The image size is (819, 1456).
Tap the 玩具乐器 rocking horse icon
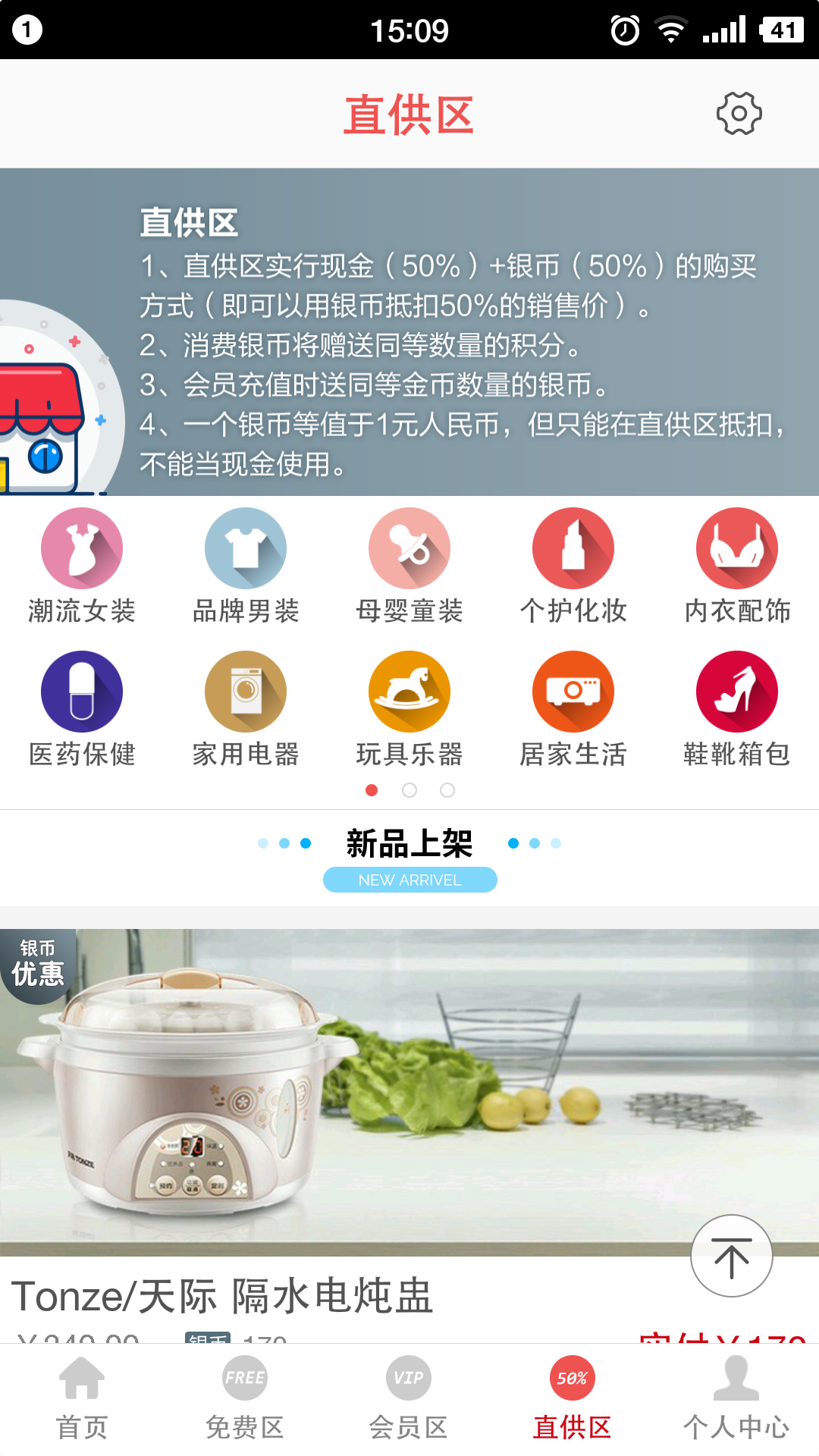(409, 691)
